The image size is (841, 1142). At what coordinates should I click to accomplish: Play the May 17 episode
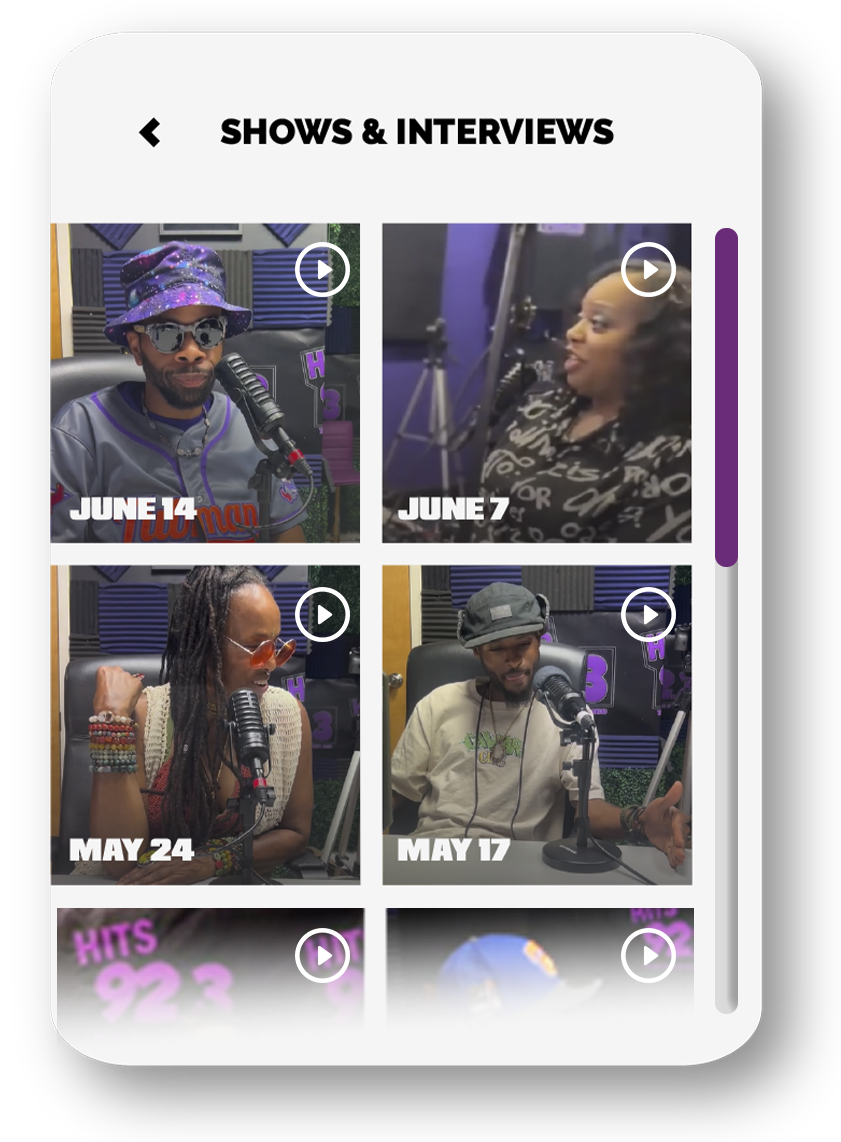click(x=648, y=614)
